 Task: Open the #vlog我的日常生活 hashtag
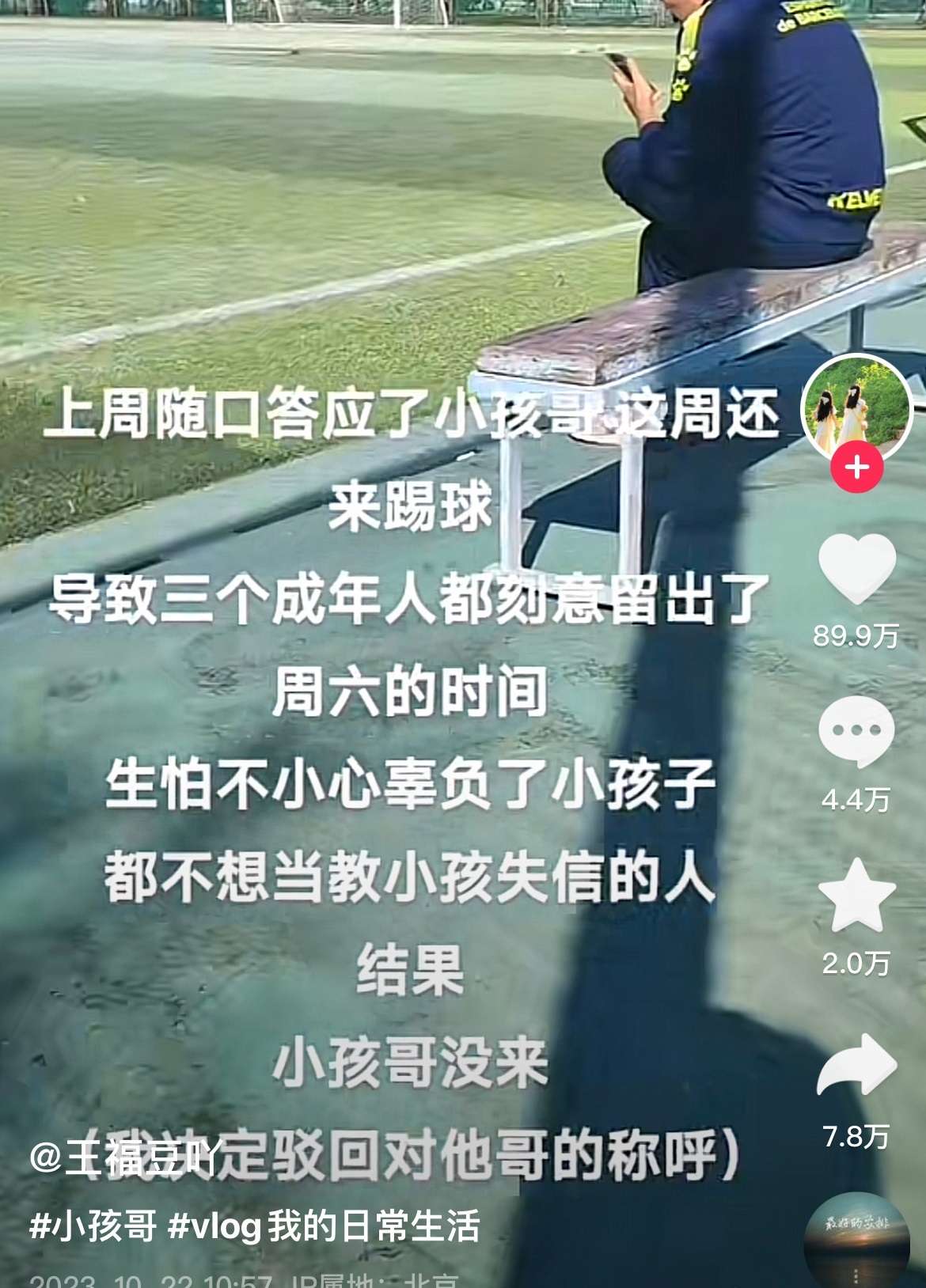pos(324,1226)
